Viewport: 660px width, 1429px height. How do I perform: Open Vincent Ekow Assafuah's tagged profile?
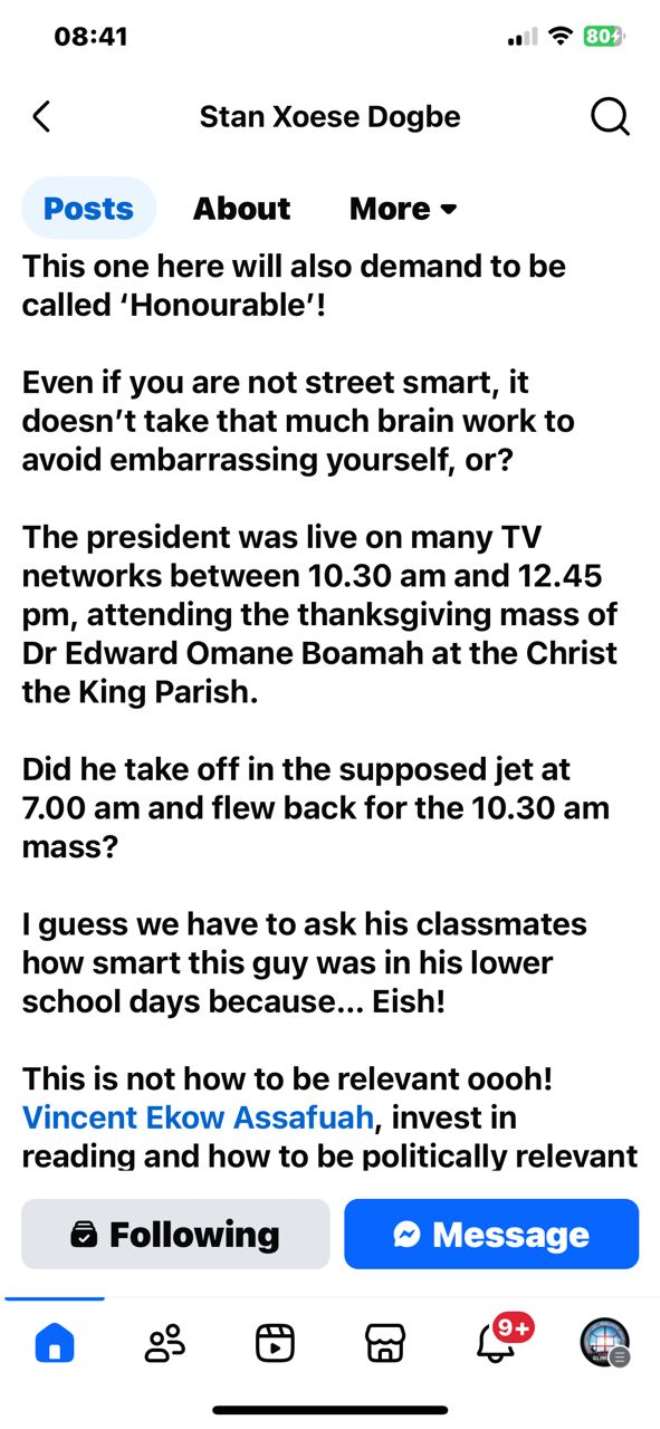pyautogui.click(x=198, y=1116)
